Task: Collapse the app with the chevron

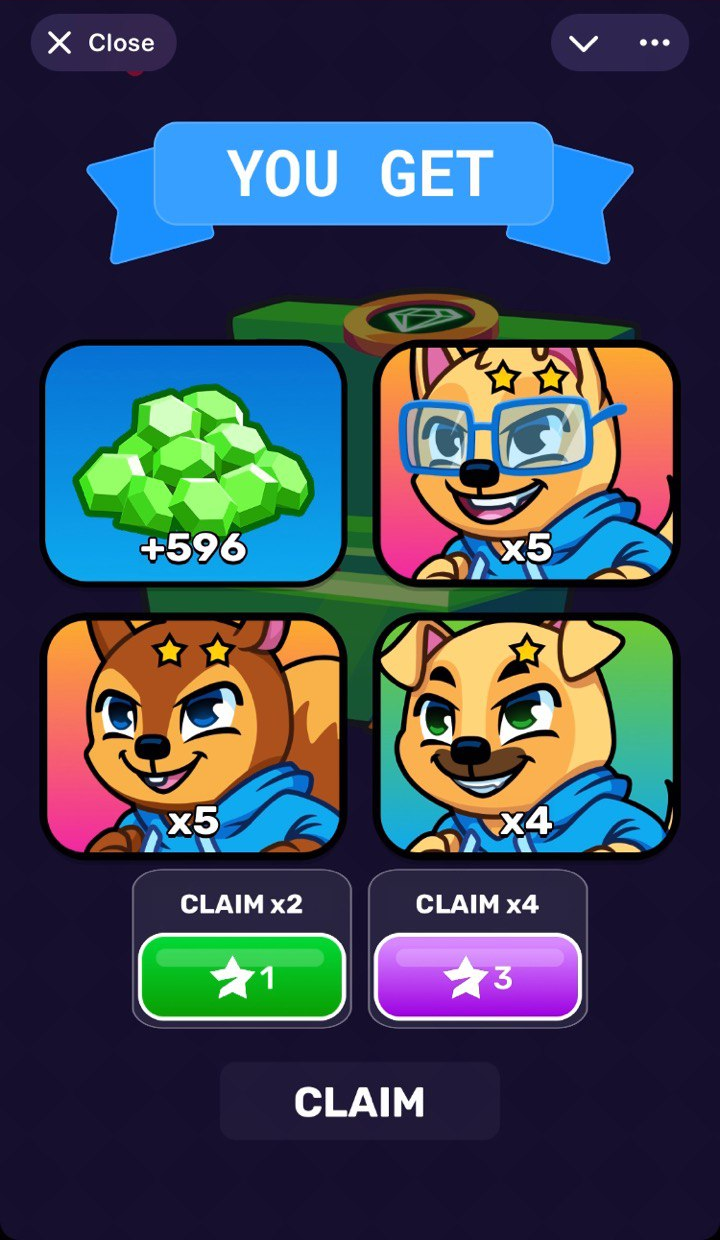Action: coord(584,43)
